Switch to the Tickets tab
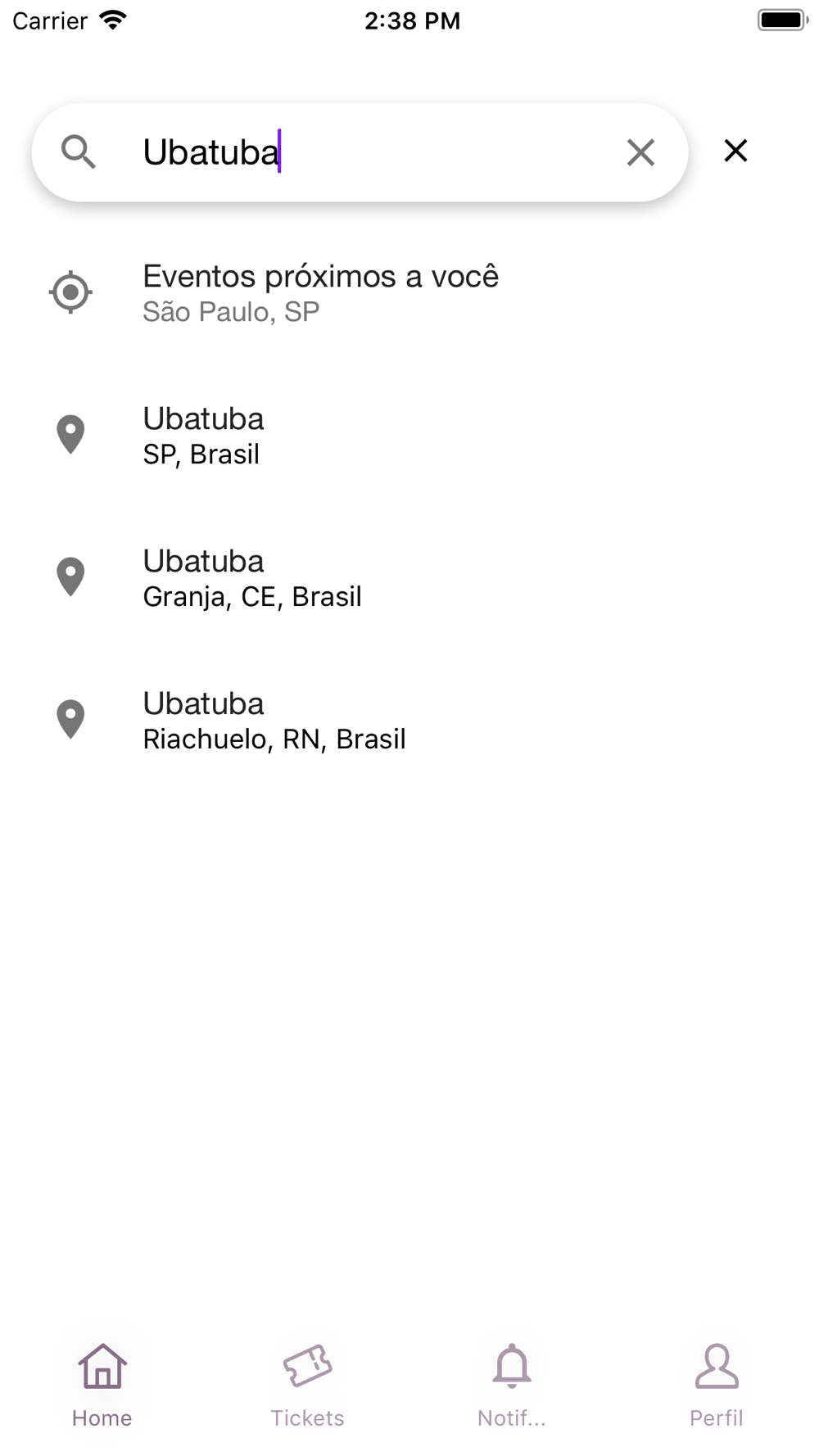 [x=307, y=1384]
